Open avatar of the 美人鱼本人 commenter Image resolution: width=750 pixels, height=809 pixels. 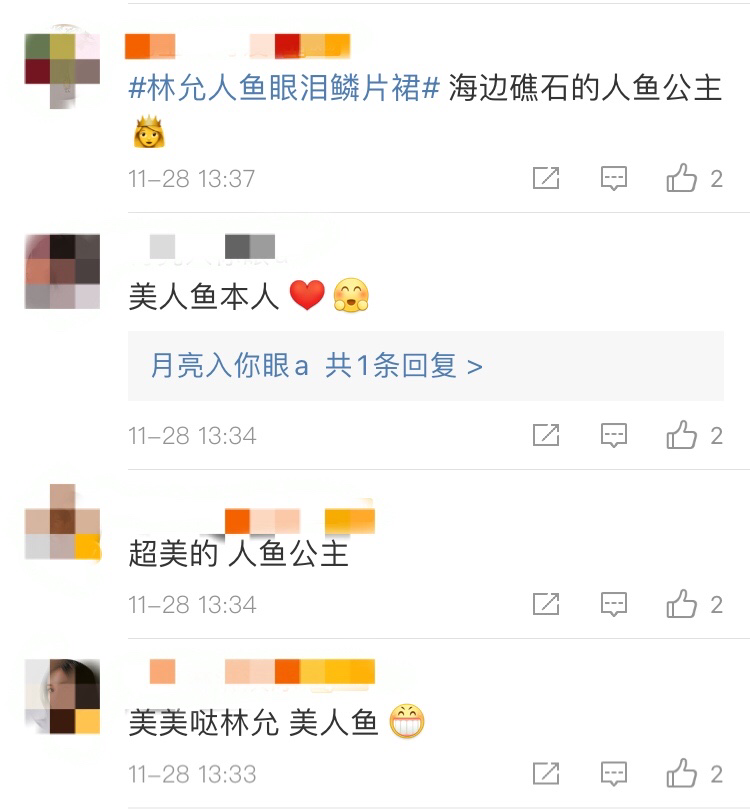(62, 271)
